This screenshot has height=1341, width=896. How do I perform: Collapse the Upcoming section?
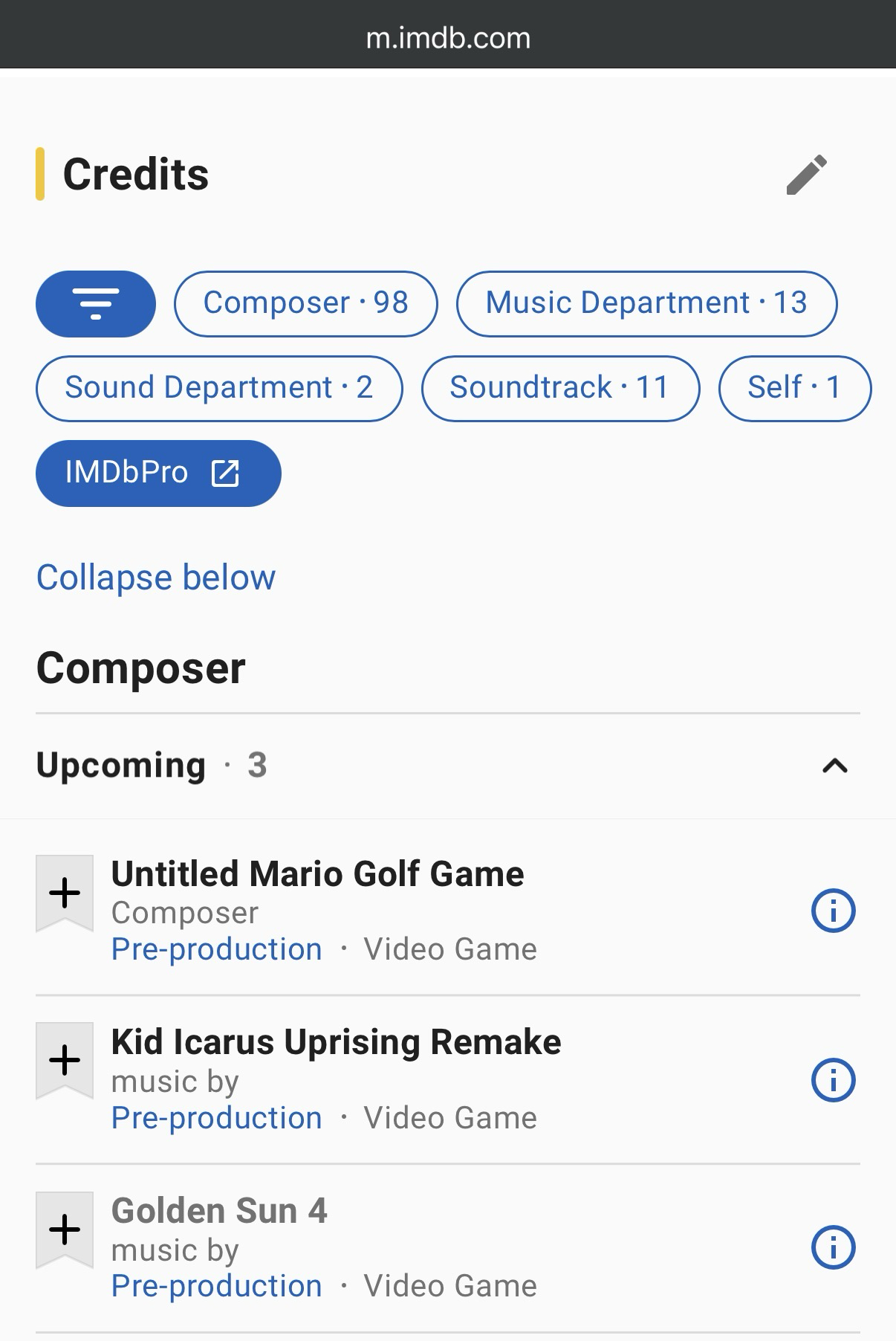tap(834, 766)
